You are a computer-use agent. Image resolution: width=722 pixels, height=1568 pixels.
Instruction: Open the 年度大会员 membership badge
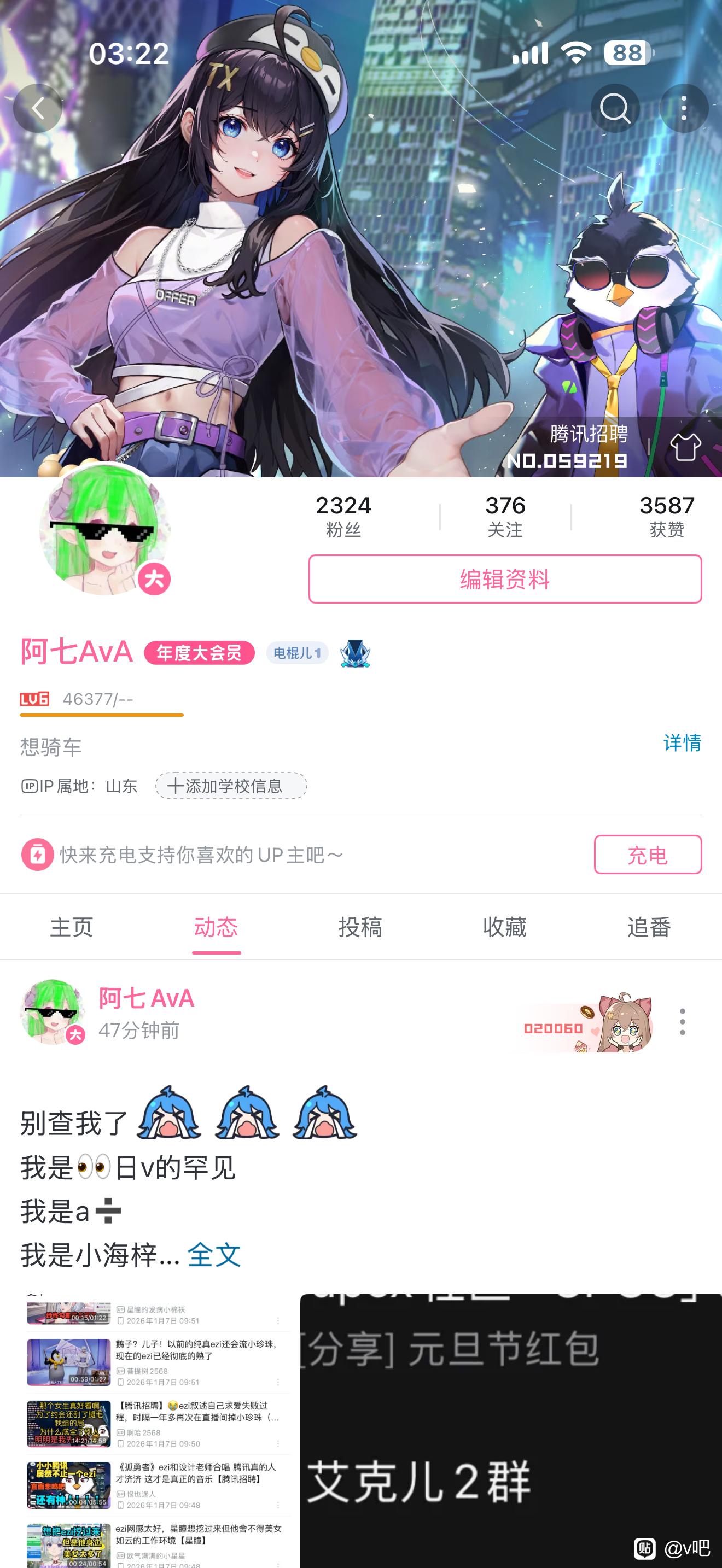tap(199, 653)
